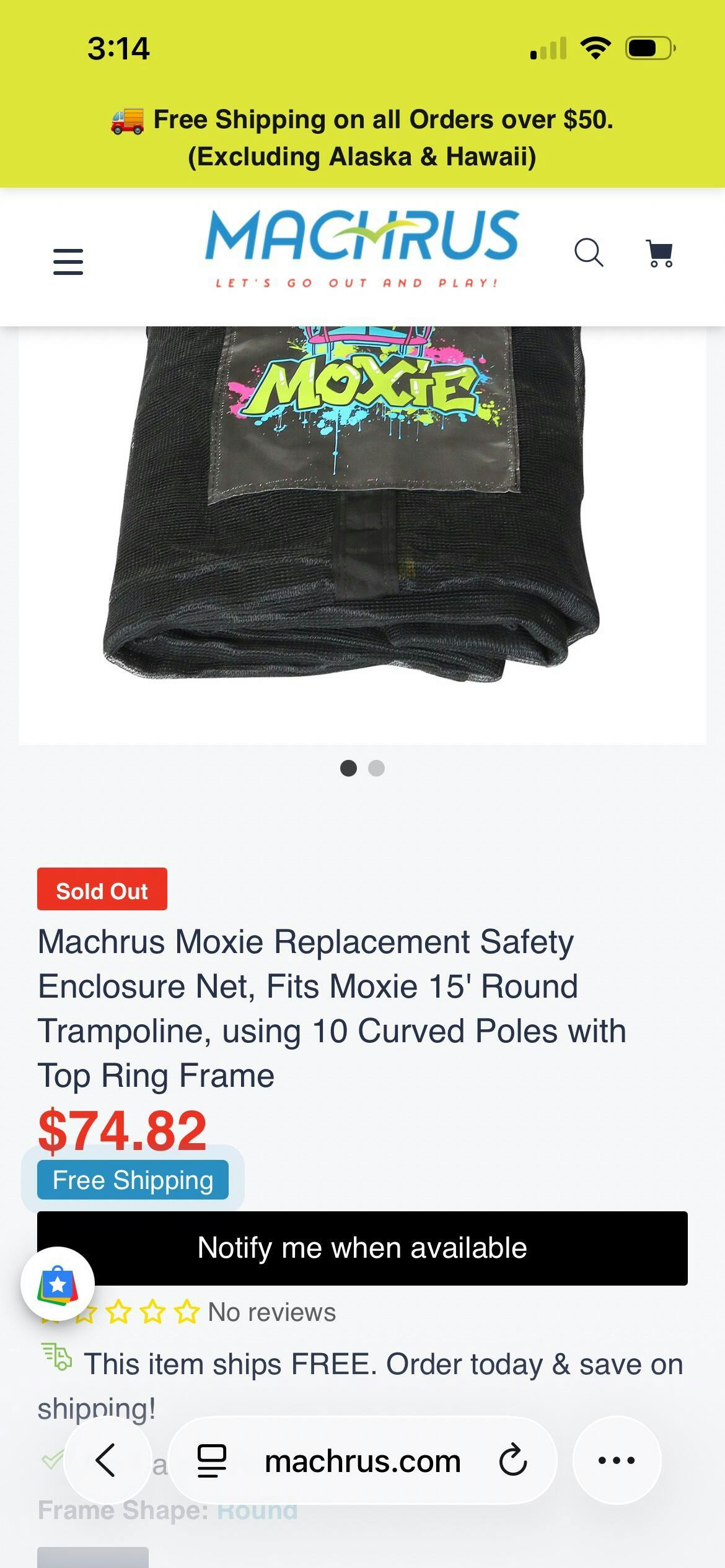The image size is (725, 1568).
Task: Show the second product image dot
Action: pyautogui.click(x=376, y=768)
